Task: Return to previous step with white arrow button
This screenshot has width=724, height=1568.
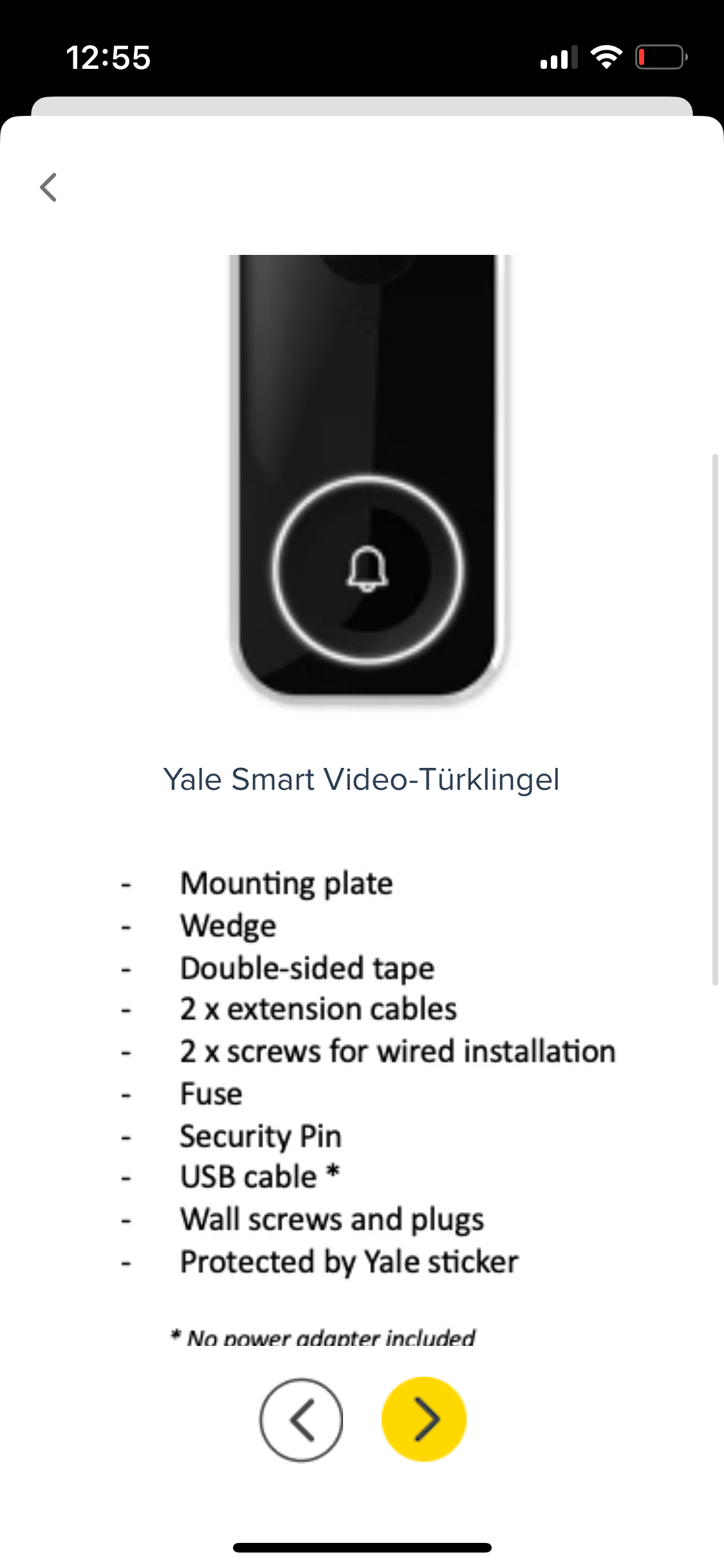Action: [301, 1419]
